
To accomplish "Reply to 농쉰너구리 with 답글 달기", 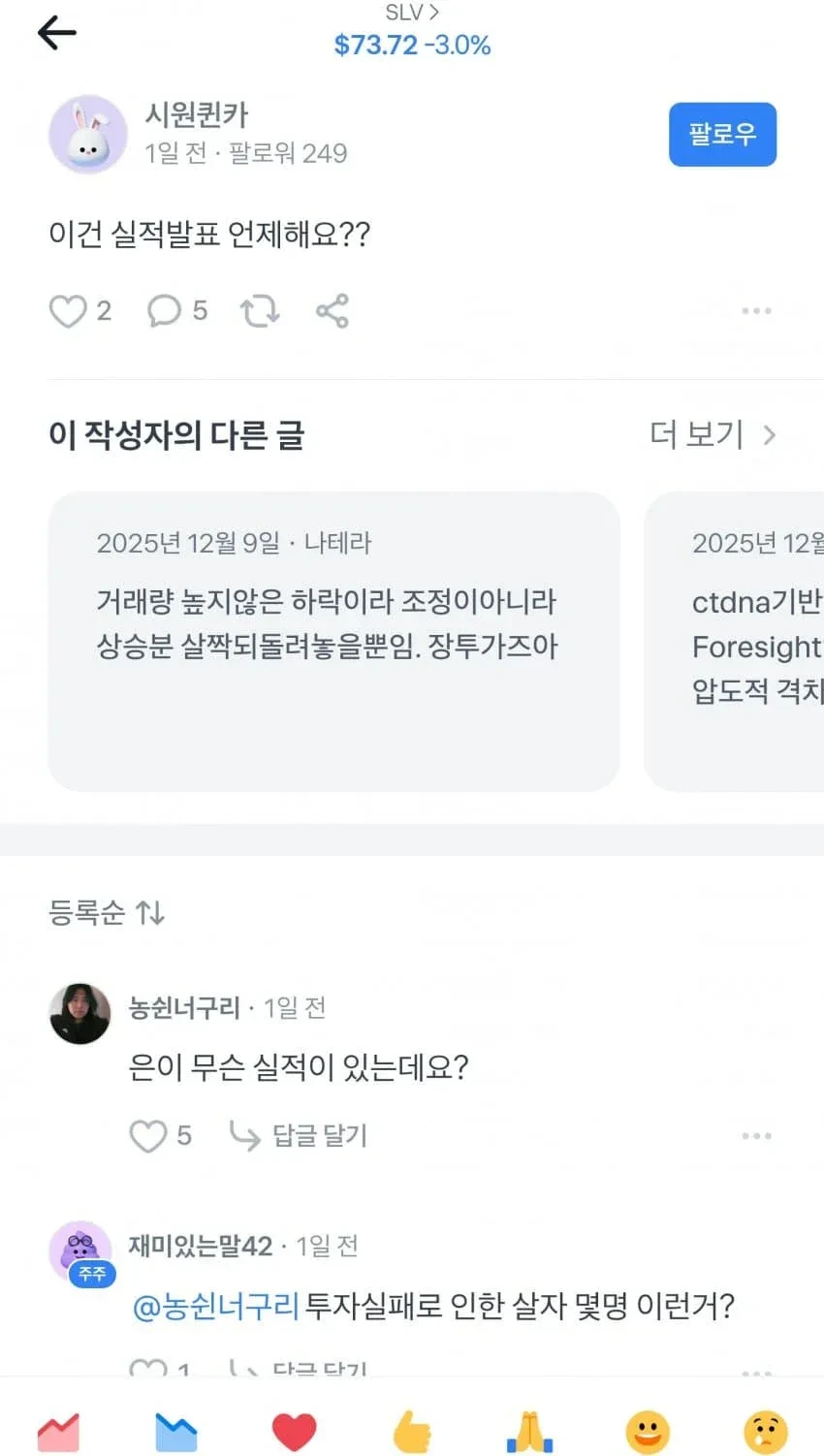I will (x=299, y=1136).
